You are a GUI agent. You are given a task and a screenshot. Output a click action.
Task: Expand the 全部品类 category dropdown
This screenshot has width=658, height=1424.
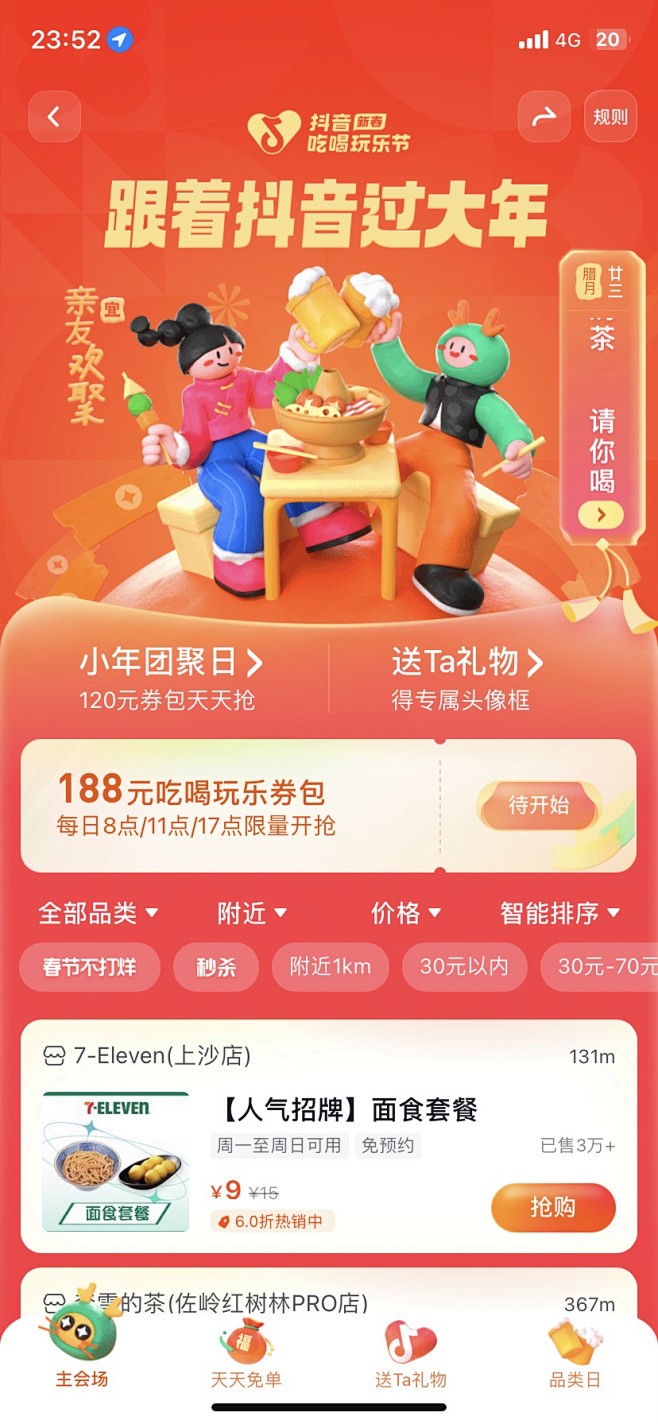click(98, 913)
